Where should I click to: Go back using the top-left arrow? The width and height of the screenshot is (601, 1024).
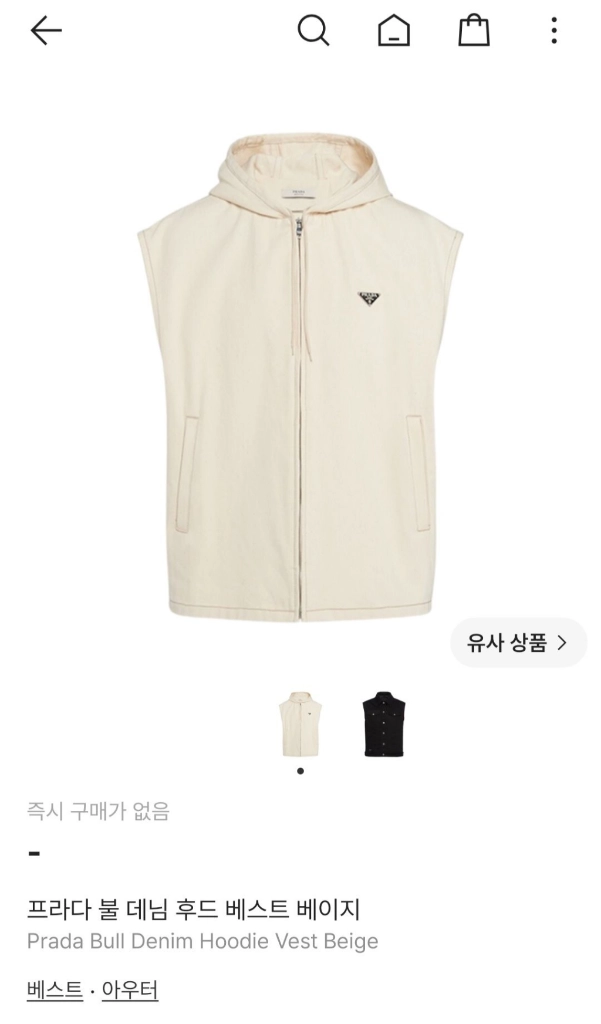[x=46, y=31]
